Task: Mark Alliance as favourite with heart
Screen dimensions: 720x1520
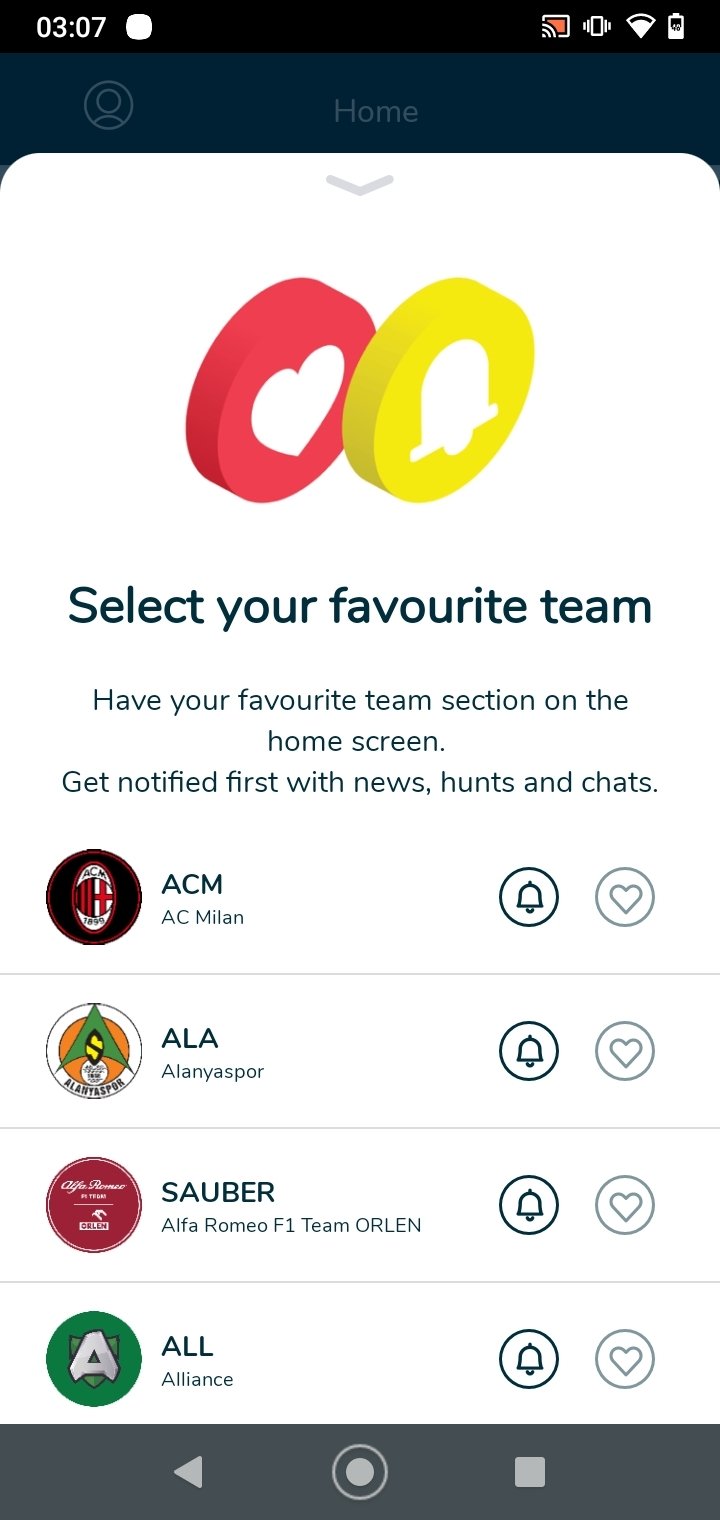Action: click(625, 1359)
